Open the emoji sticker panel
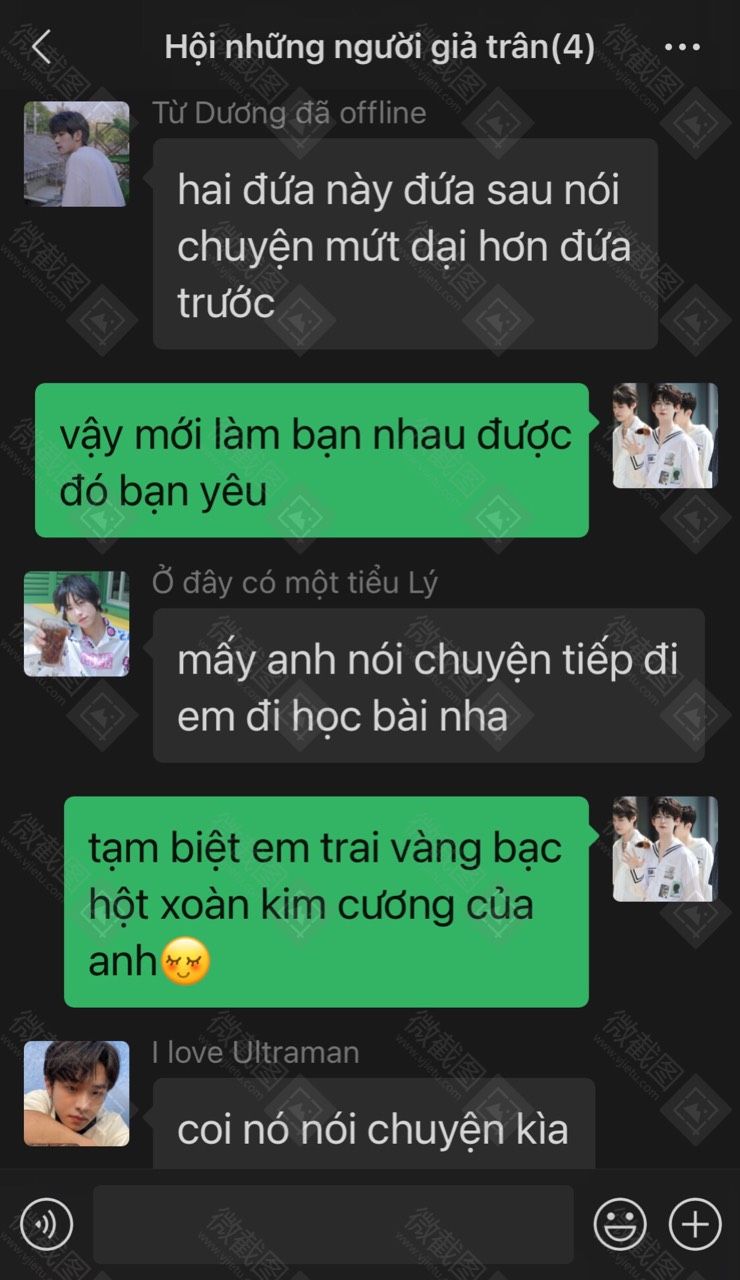 coord(620,1224)
